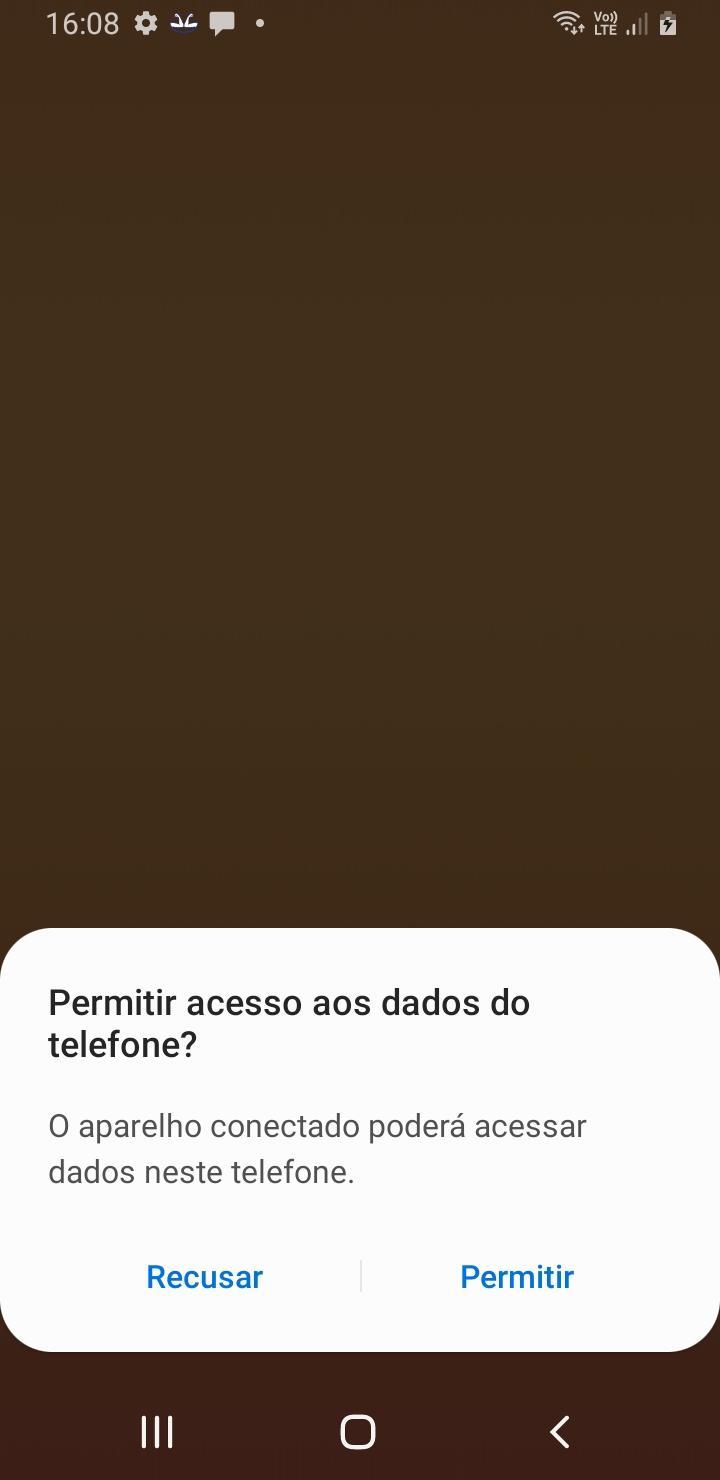
Task: Tap Permitir to allow data access
Action: pos(517,1277)
